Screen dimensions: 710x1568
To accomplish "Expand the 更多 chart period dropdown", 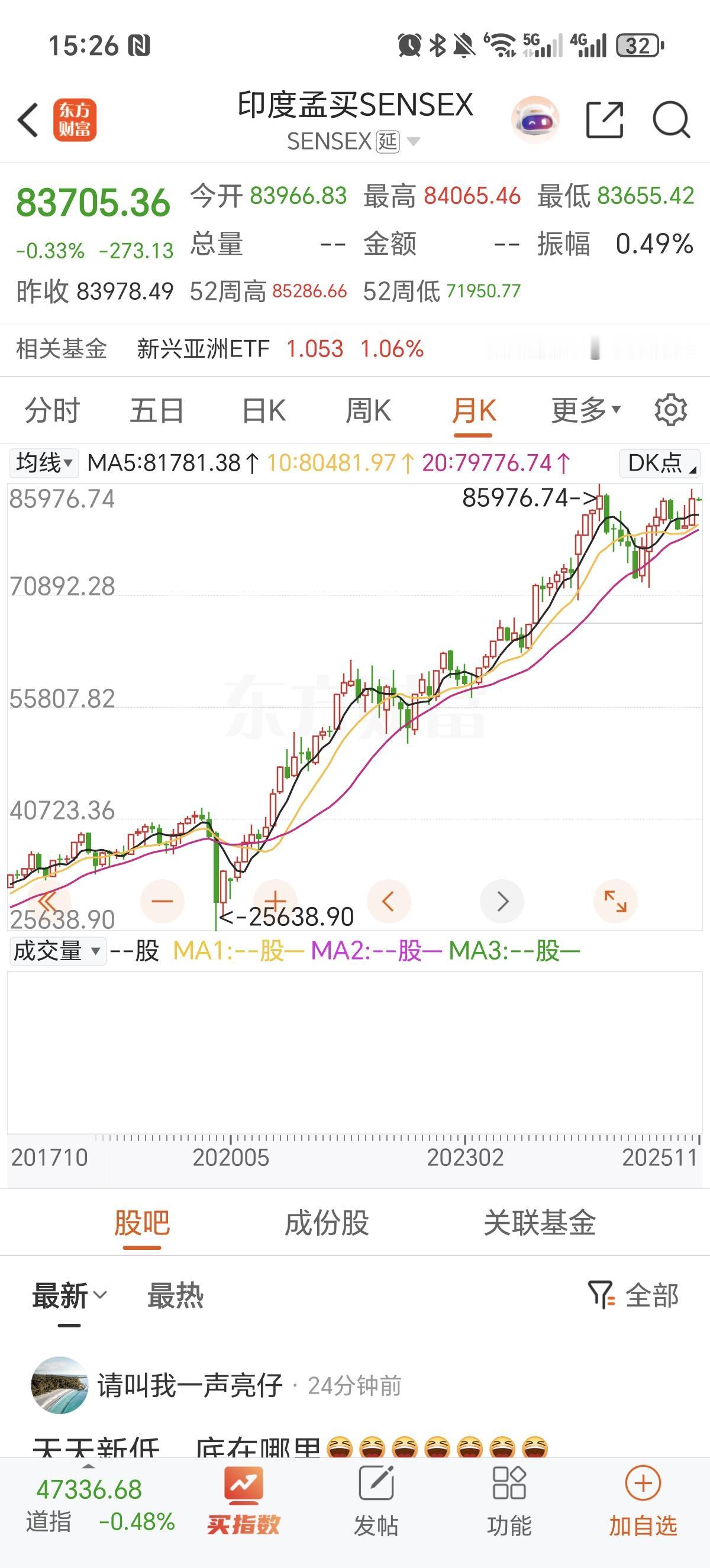I will (585, 409).
